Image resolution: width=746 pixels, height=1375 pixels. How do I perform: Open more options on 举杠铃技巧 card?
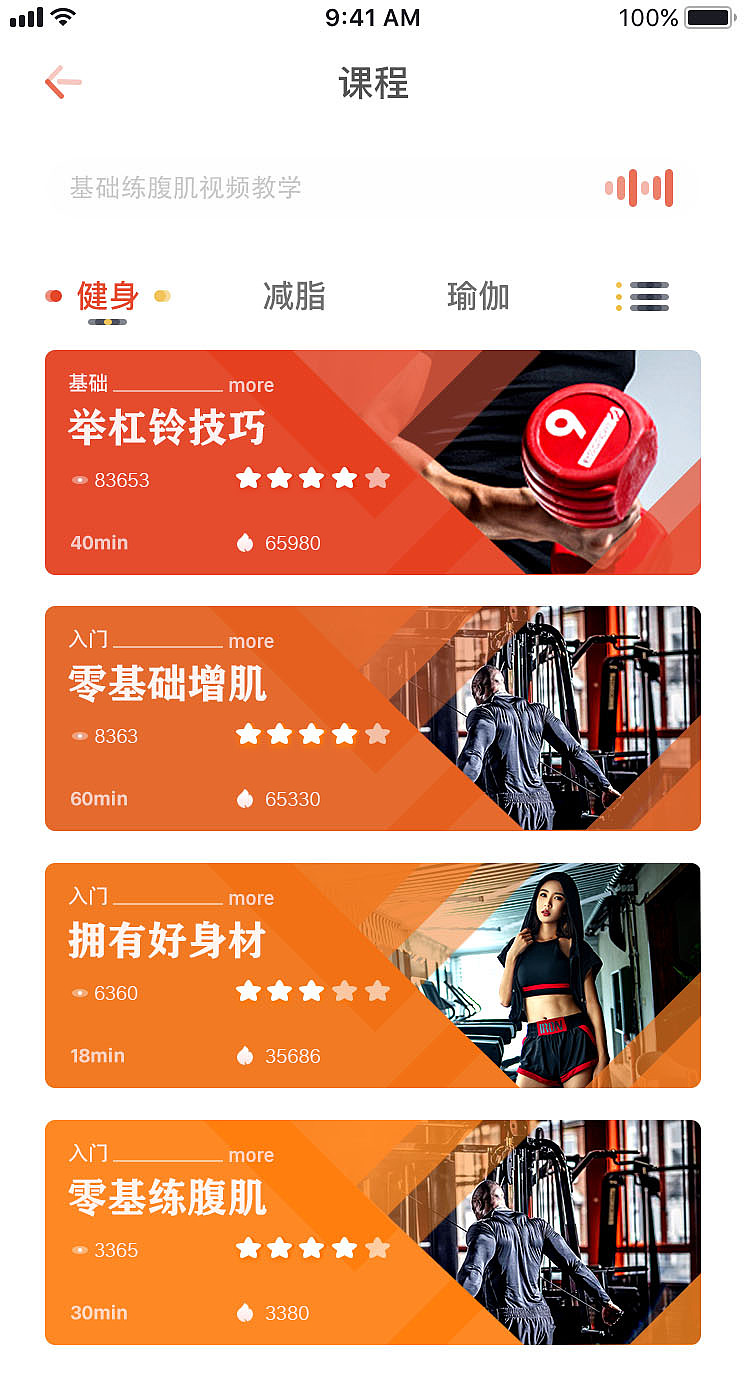coord(250,385)
